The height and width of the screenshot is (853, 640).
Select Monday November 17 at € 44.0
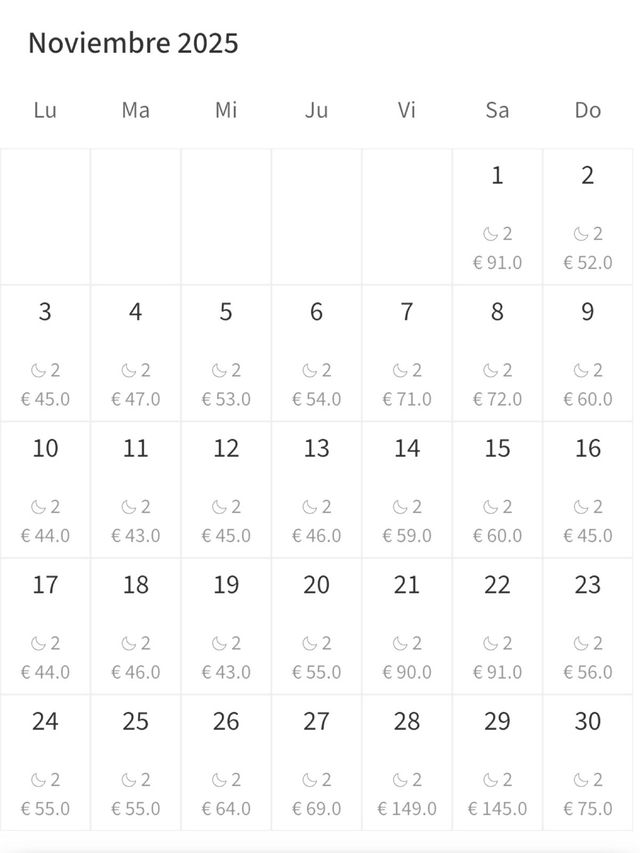tap(45, 626)
